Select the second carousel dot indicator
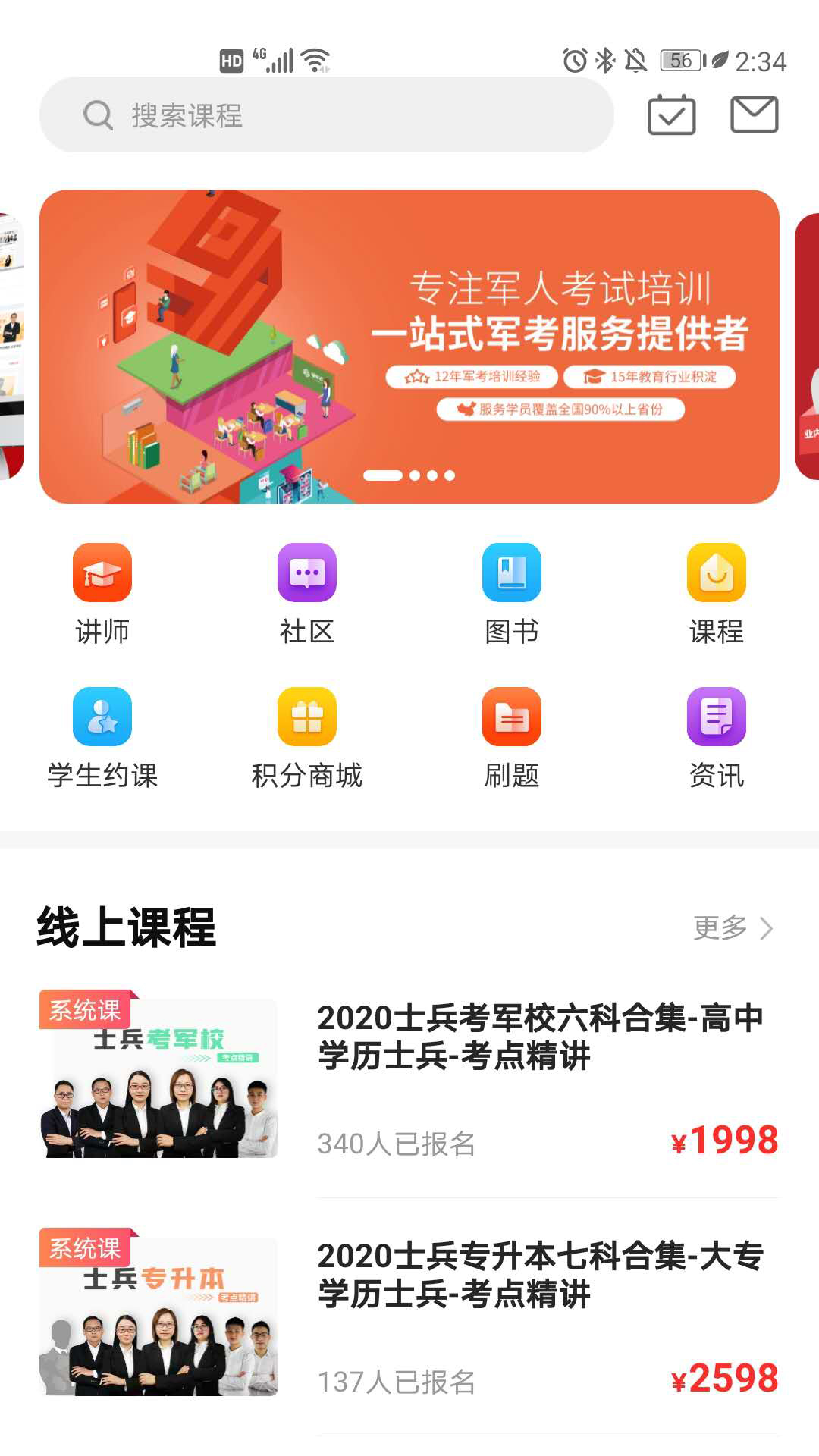Viewport: 819px width, 1456px height. (x=415, y=475)
